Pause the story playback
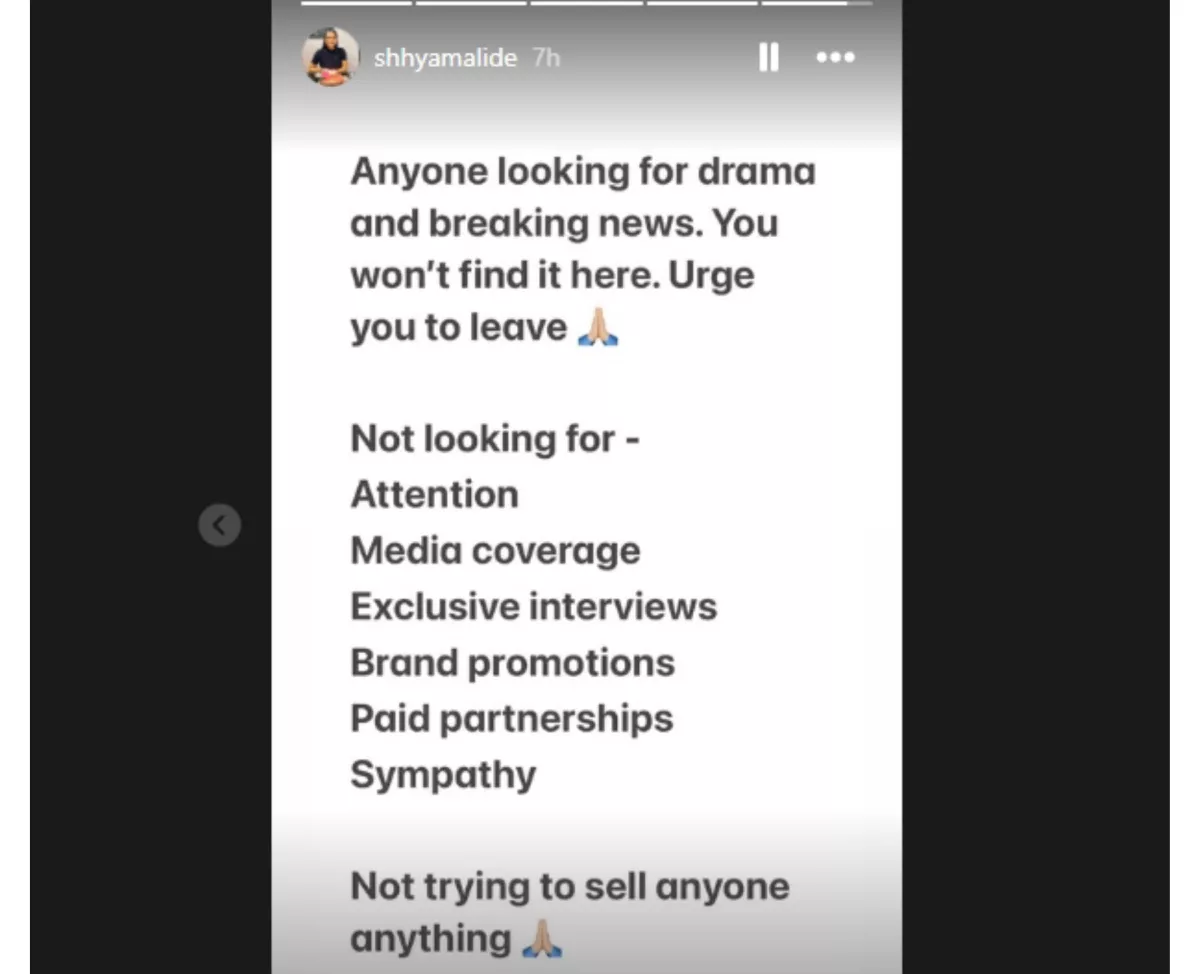This screenshot has width=1200, height=974. click(768, 58)
